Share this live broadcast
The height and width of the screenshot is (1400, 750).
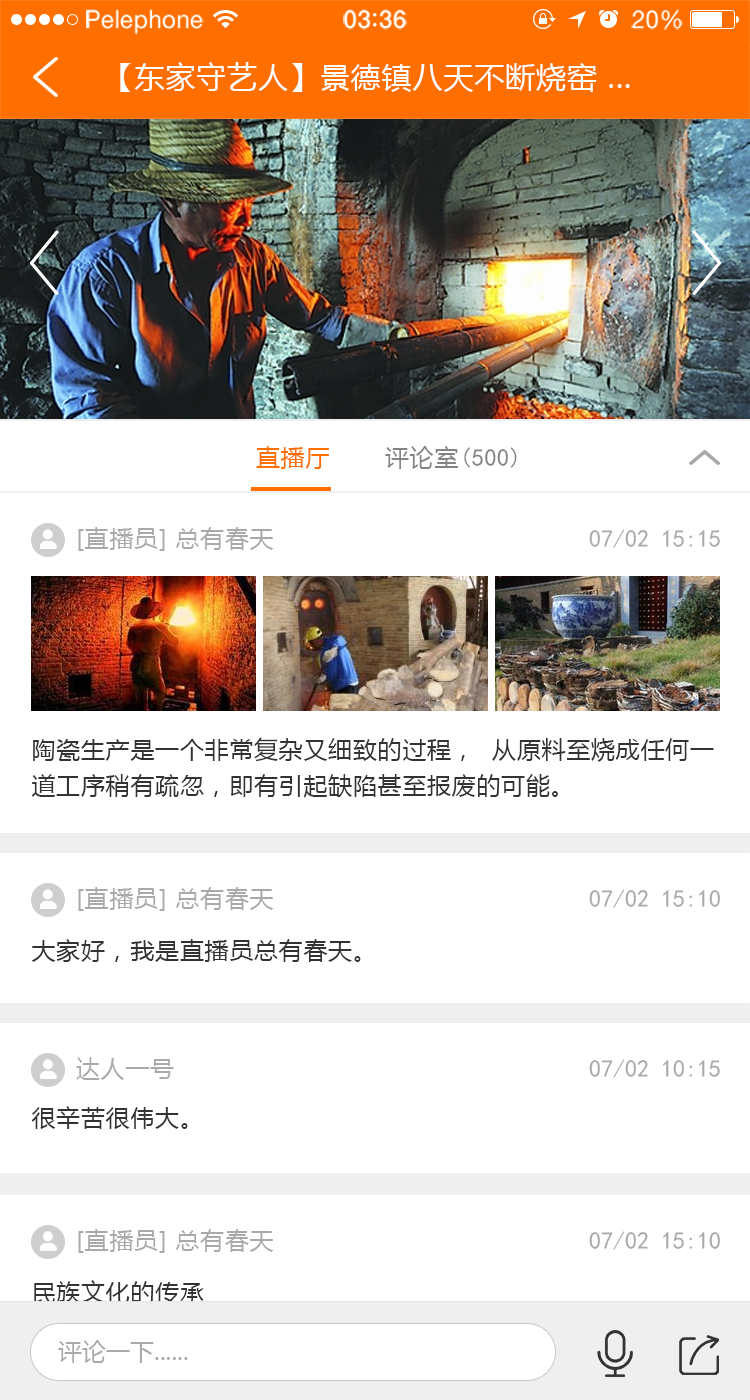[699, 1354]
